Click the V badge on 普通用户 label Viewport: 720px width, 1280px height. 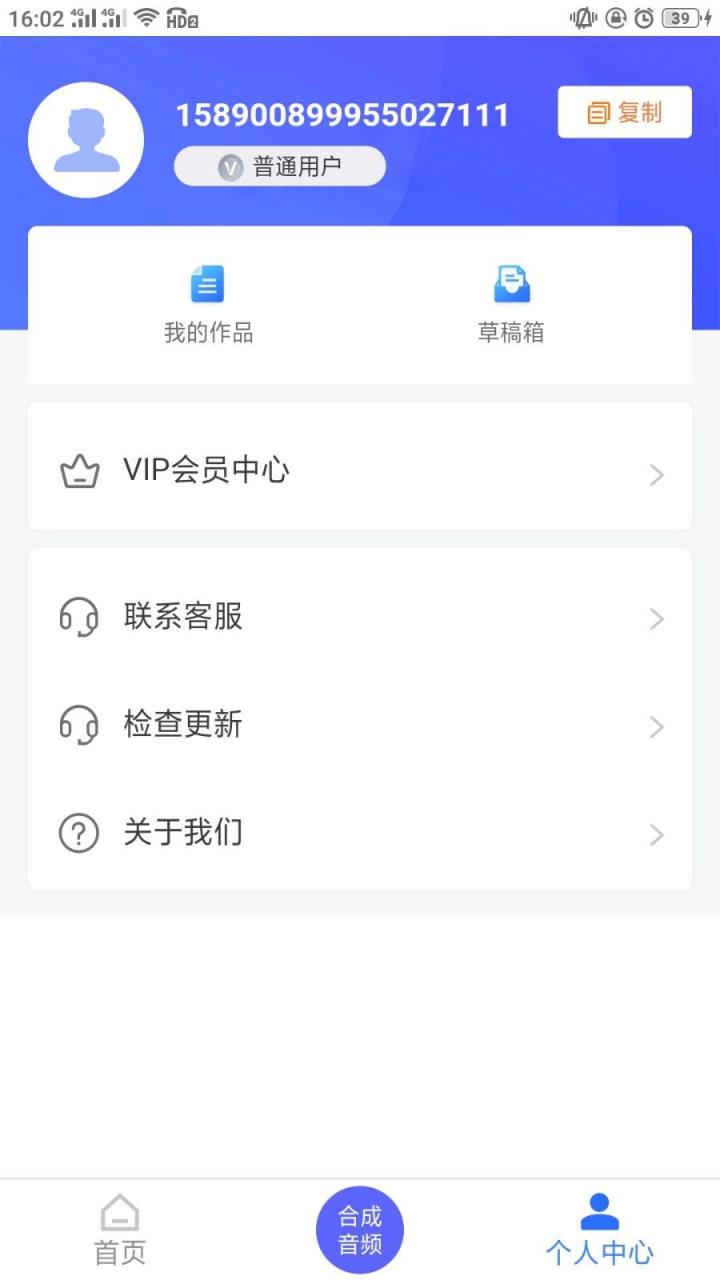[230, 166]
